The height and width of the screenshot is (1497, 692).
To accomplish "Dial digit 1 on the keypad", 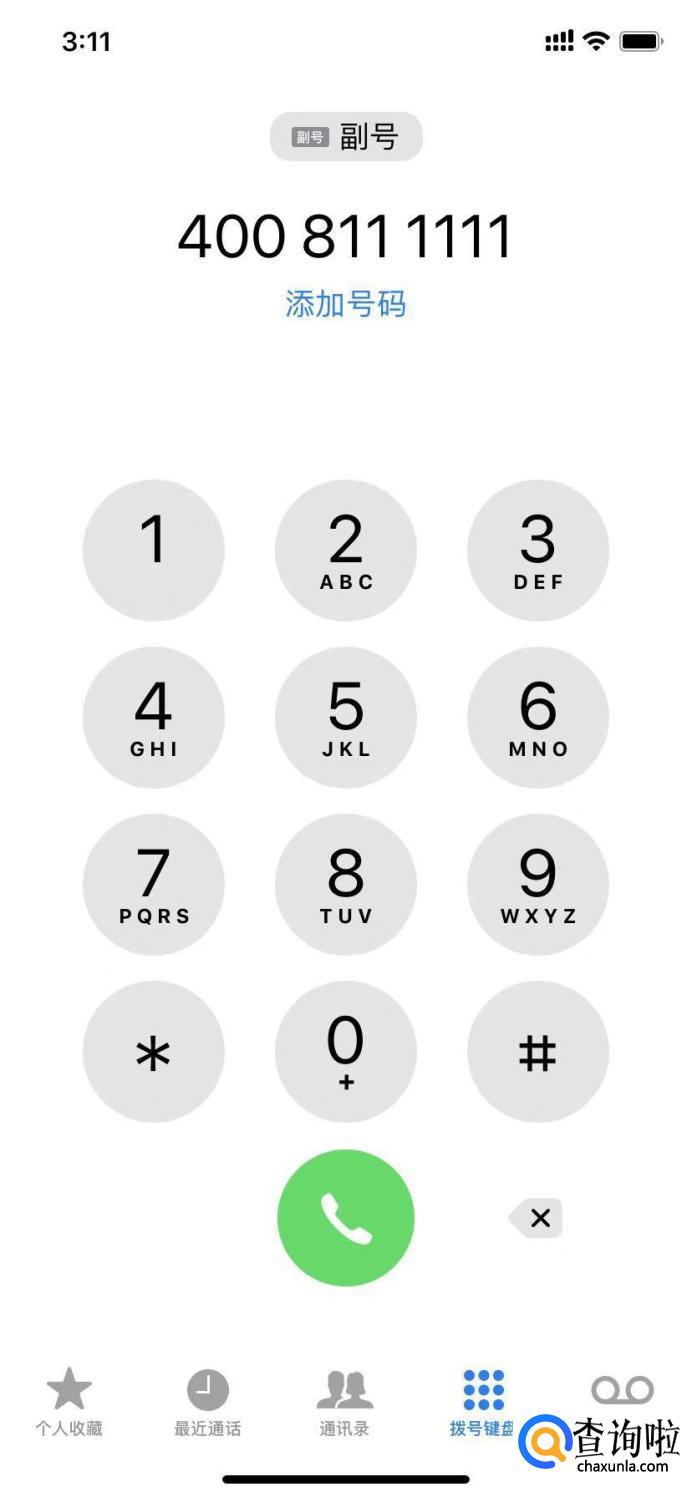I will pos(153,551).
